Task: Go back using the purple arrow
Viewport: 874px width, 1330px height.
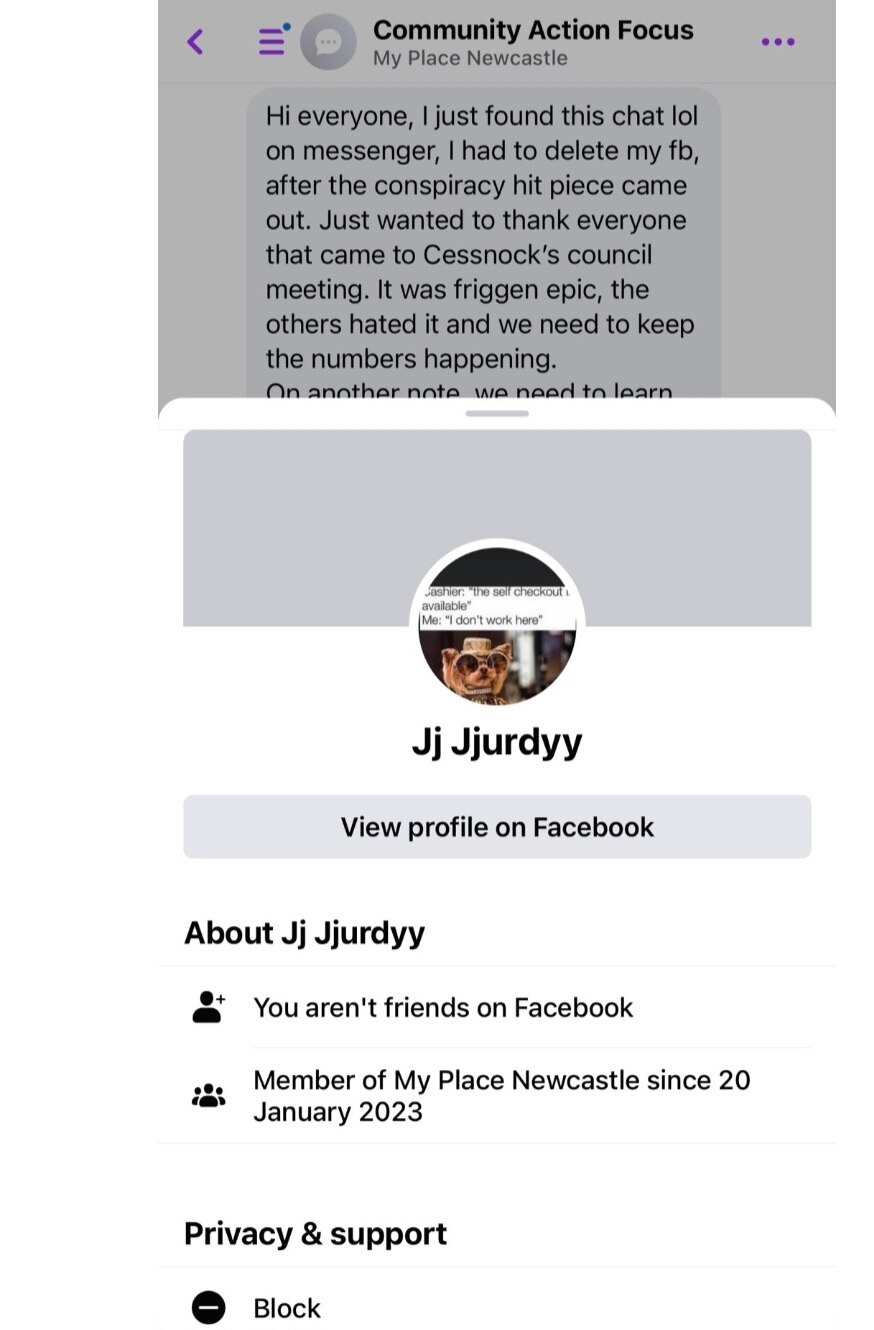Action: pos(195,42)
